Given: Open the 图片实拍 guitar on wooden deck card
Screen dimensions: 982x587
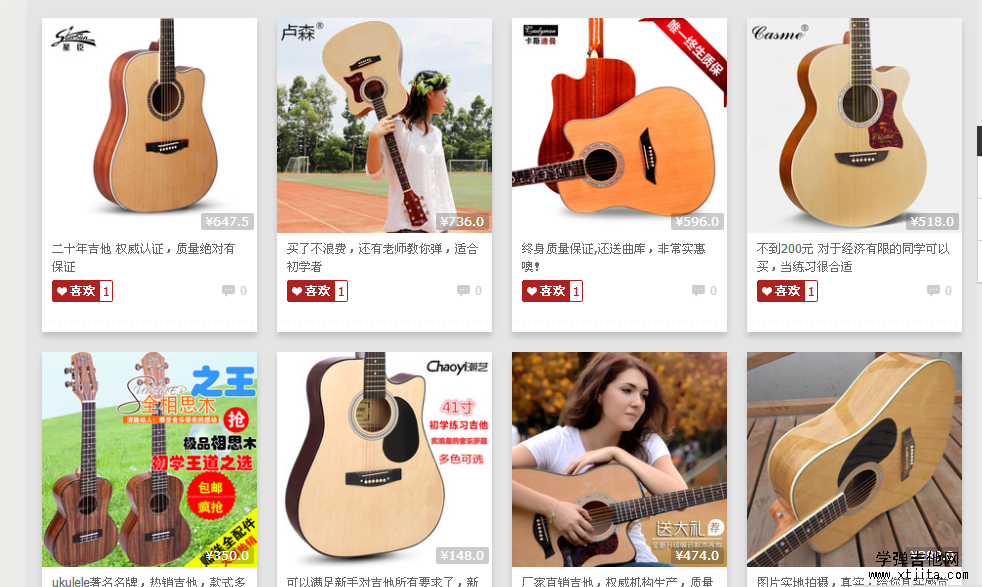Looking at the screenshot, I should [x=854, y=459].
